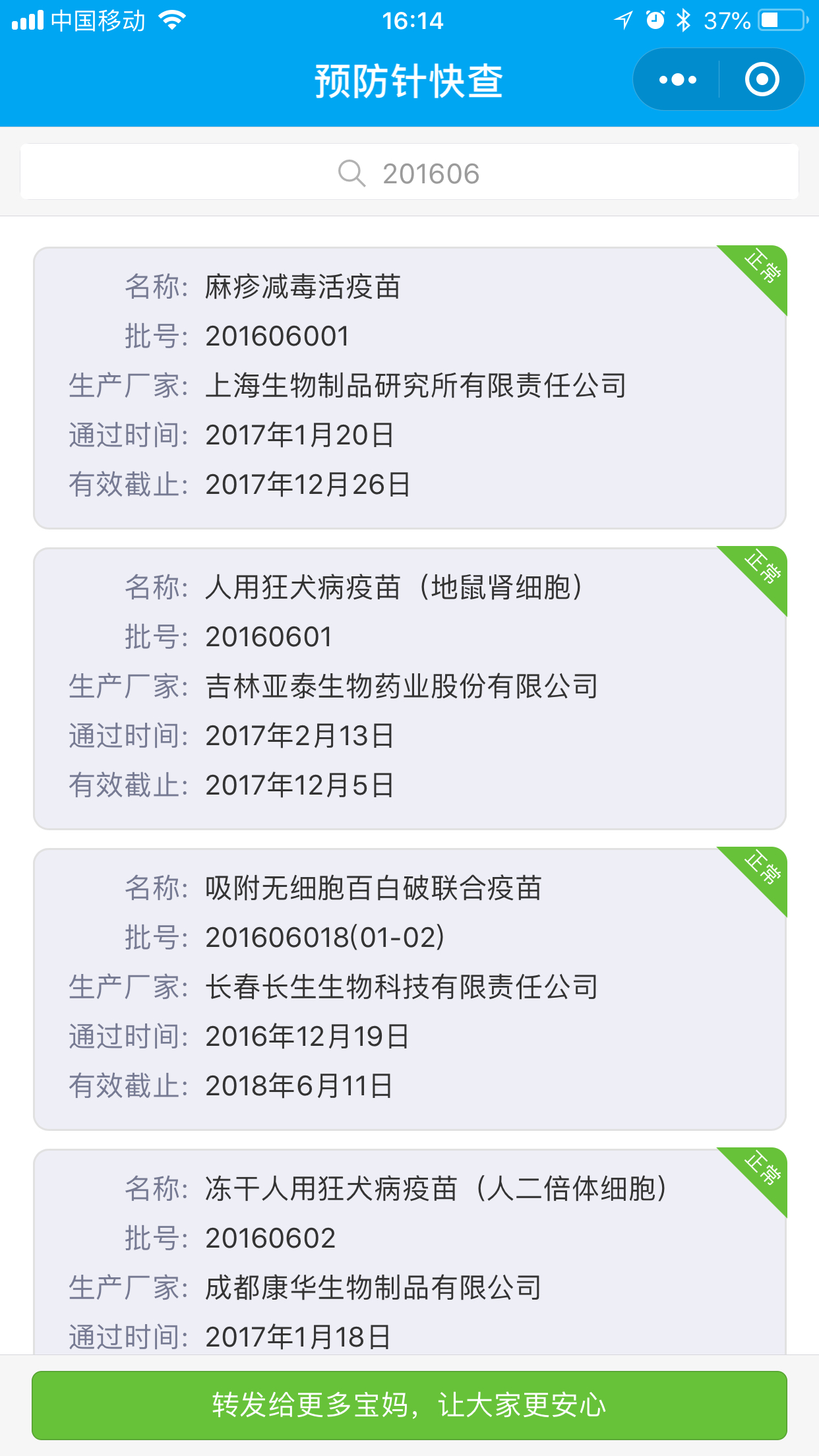Open the 吸附无细胞百白破联合疫苗 card

[409, 989]
